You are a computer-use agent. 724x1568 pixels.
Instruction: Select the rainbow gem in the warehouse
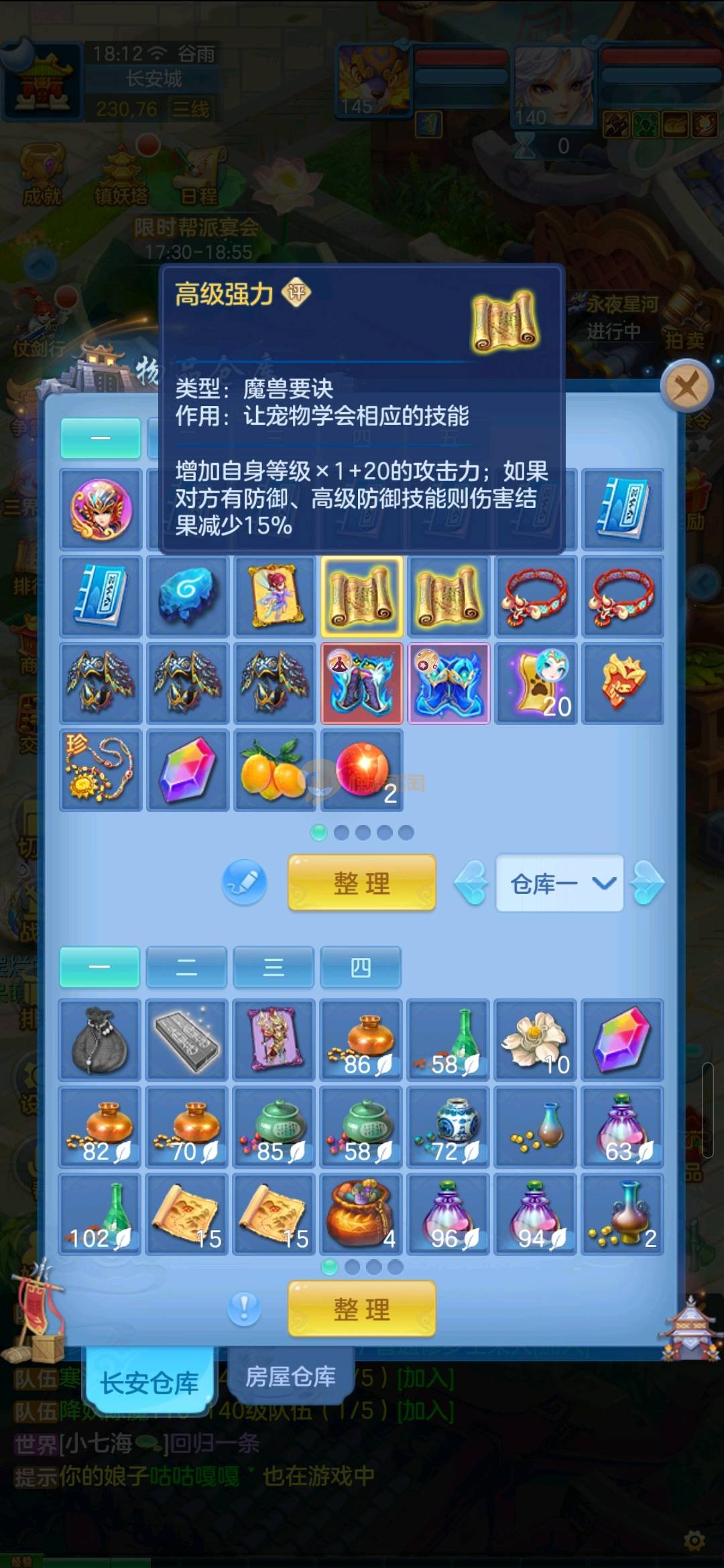(x=187, y=771)
